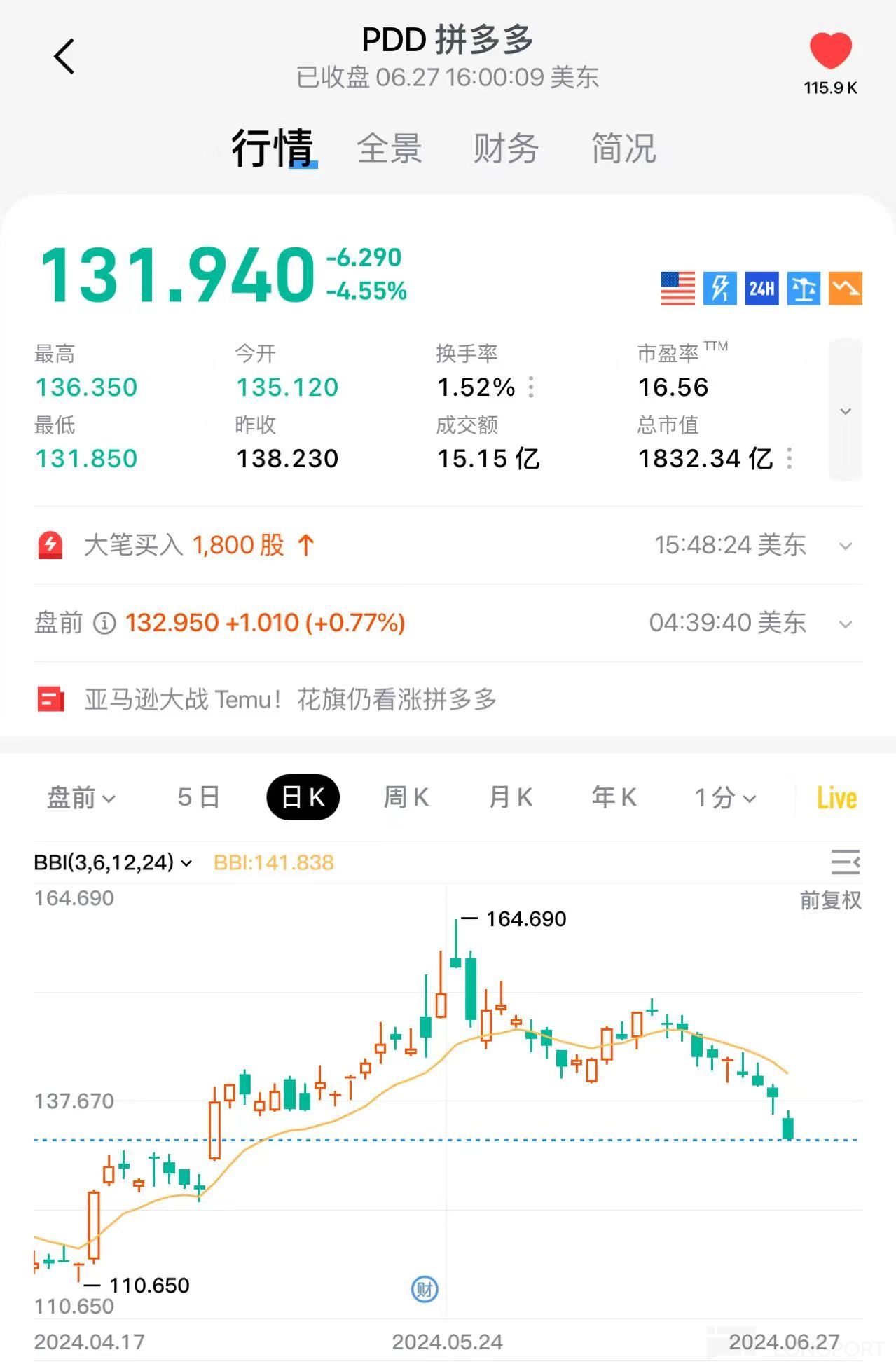This screenshot has width=896, height=1371.
Task: Tap the Live button
Action: pyautogui.click(x=836, y=797)
